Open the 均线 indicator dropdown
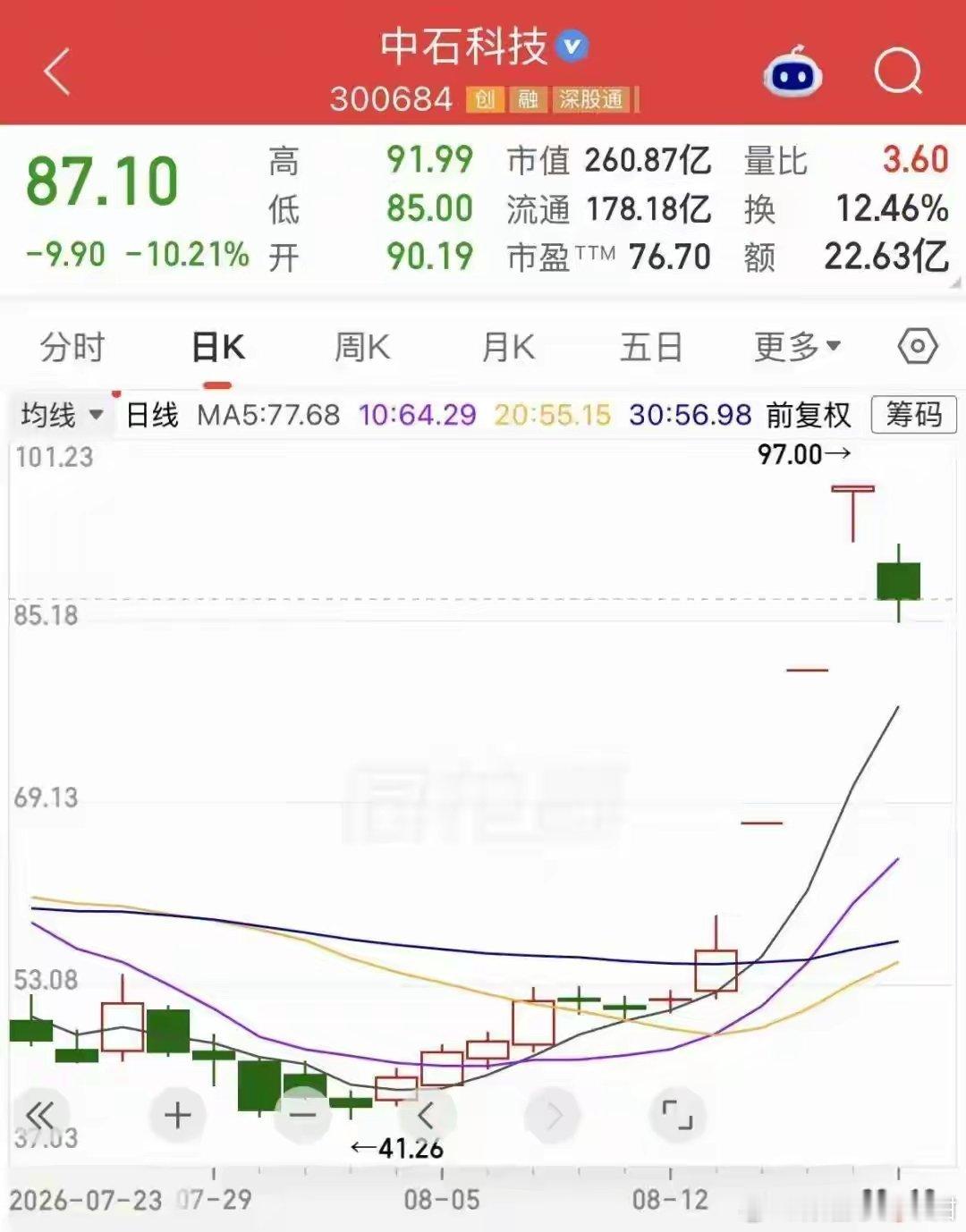 (62, 415)
